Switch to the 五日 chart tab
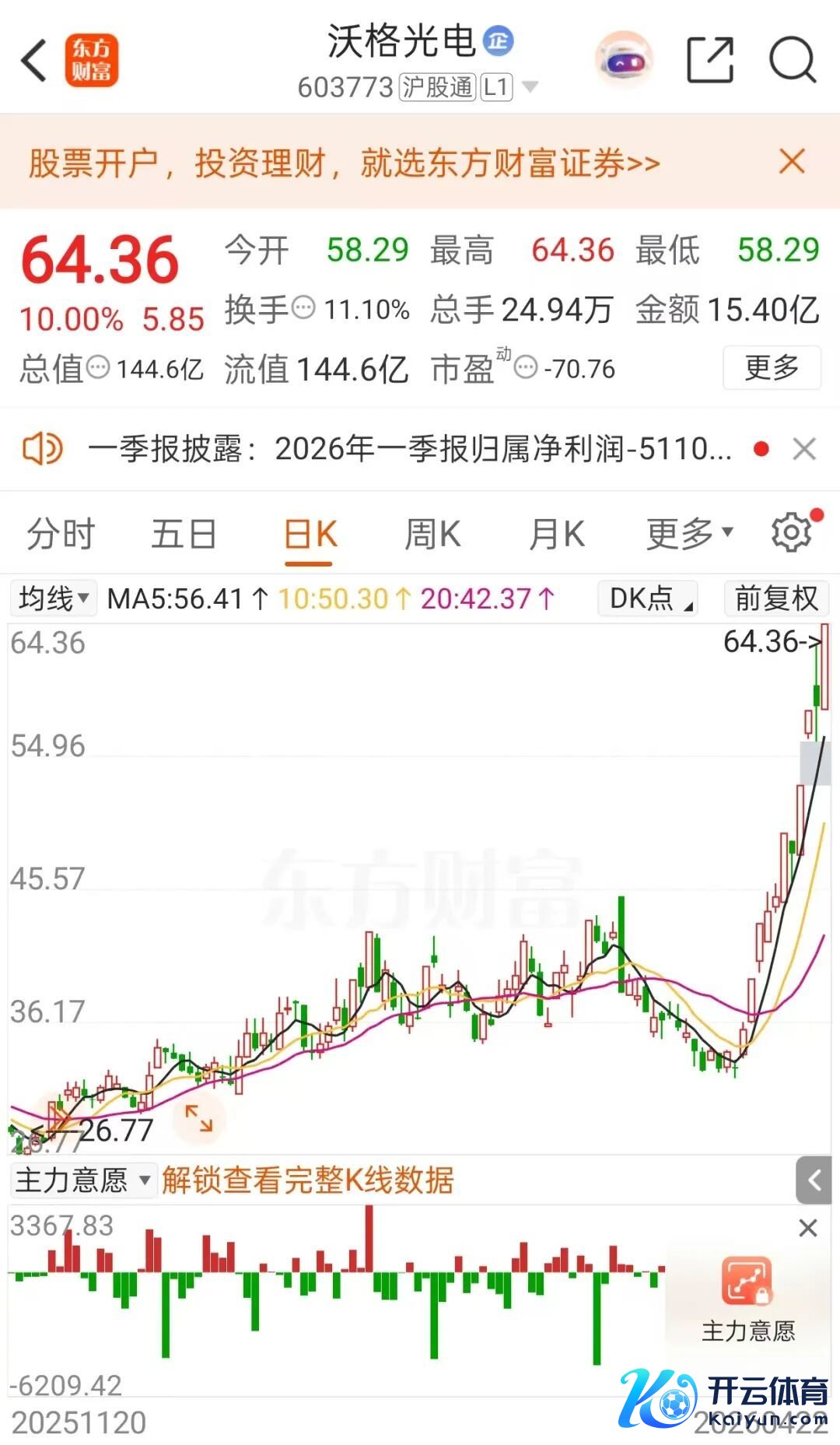Screen dimensions: 840x1445 (x=184, y=535)
